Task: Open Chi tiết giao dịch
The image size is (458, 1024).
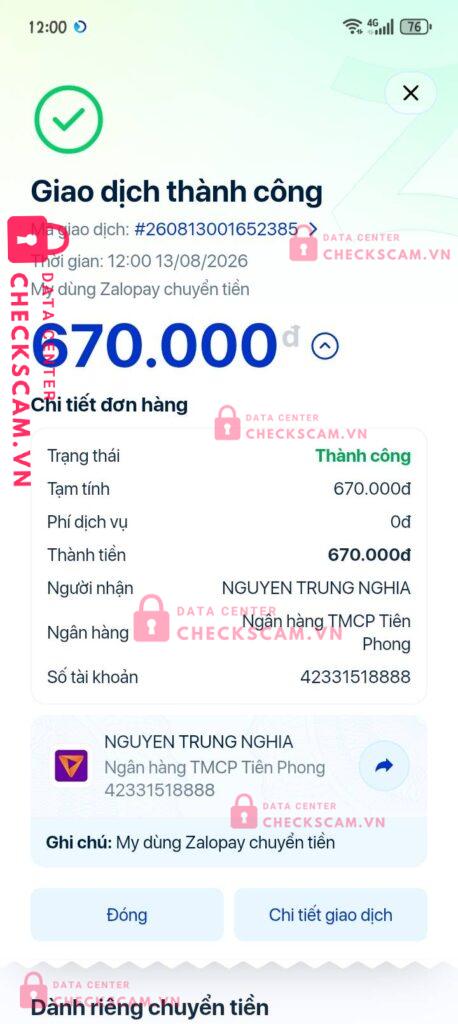Action: [331, 914]
